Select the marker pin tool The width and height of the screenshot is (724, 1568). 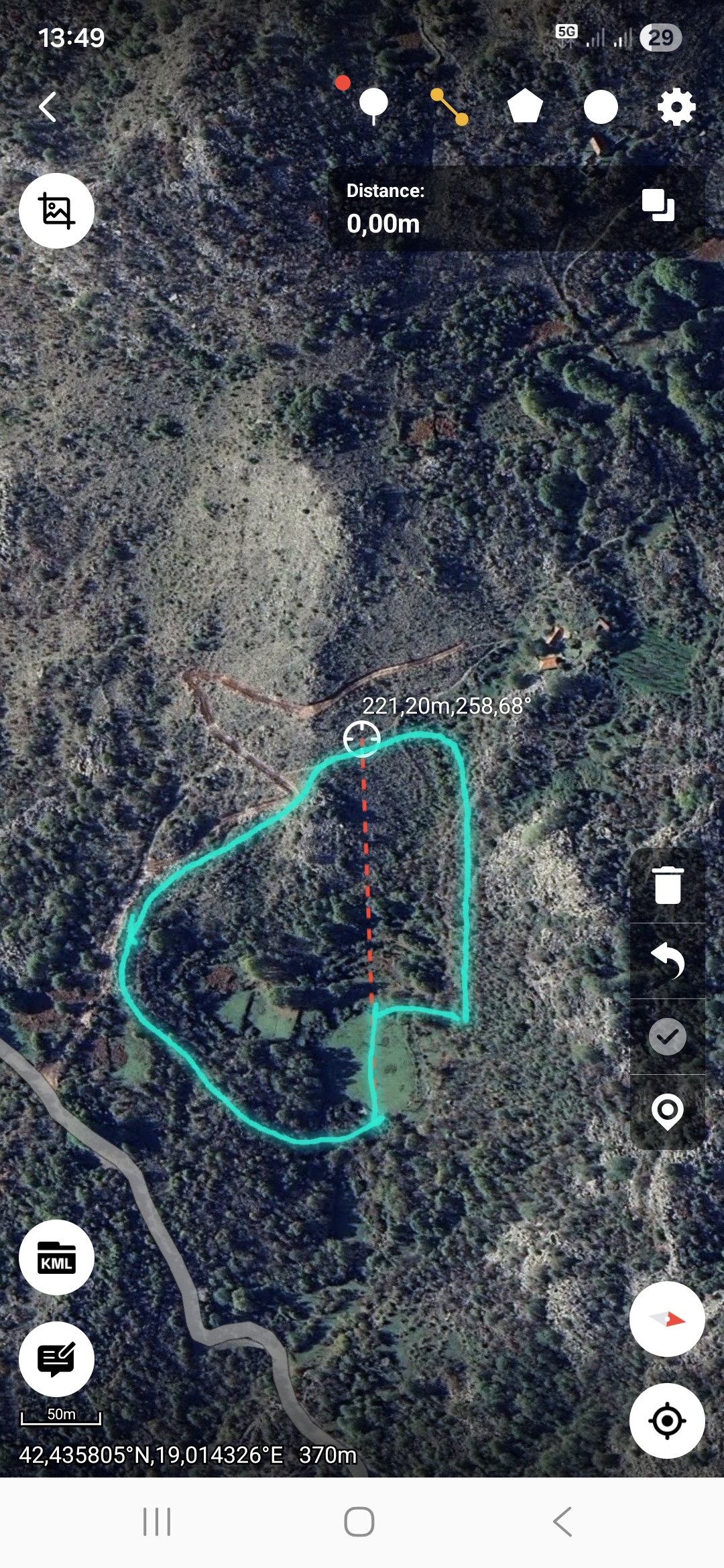click(373, 106)
